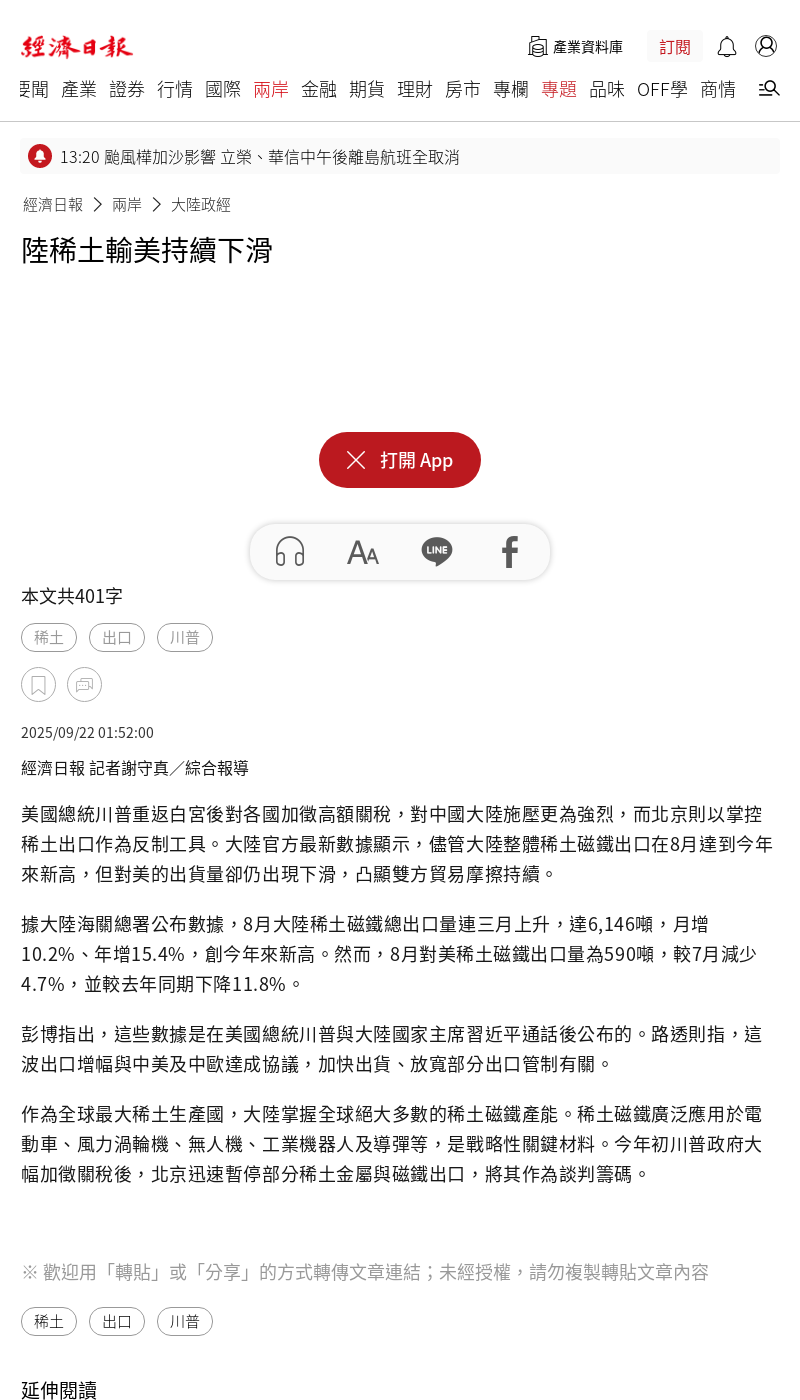Screen dimensions: 800x1400
Task: Share the article via LINE
Action: tap(437, 551)
